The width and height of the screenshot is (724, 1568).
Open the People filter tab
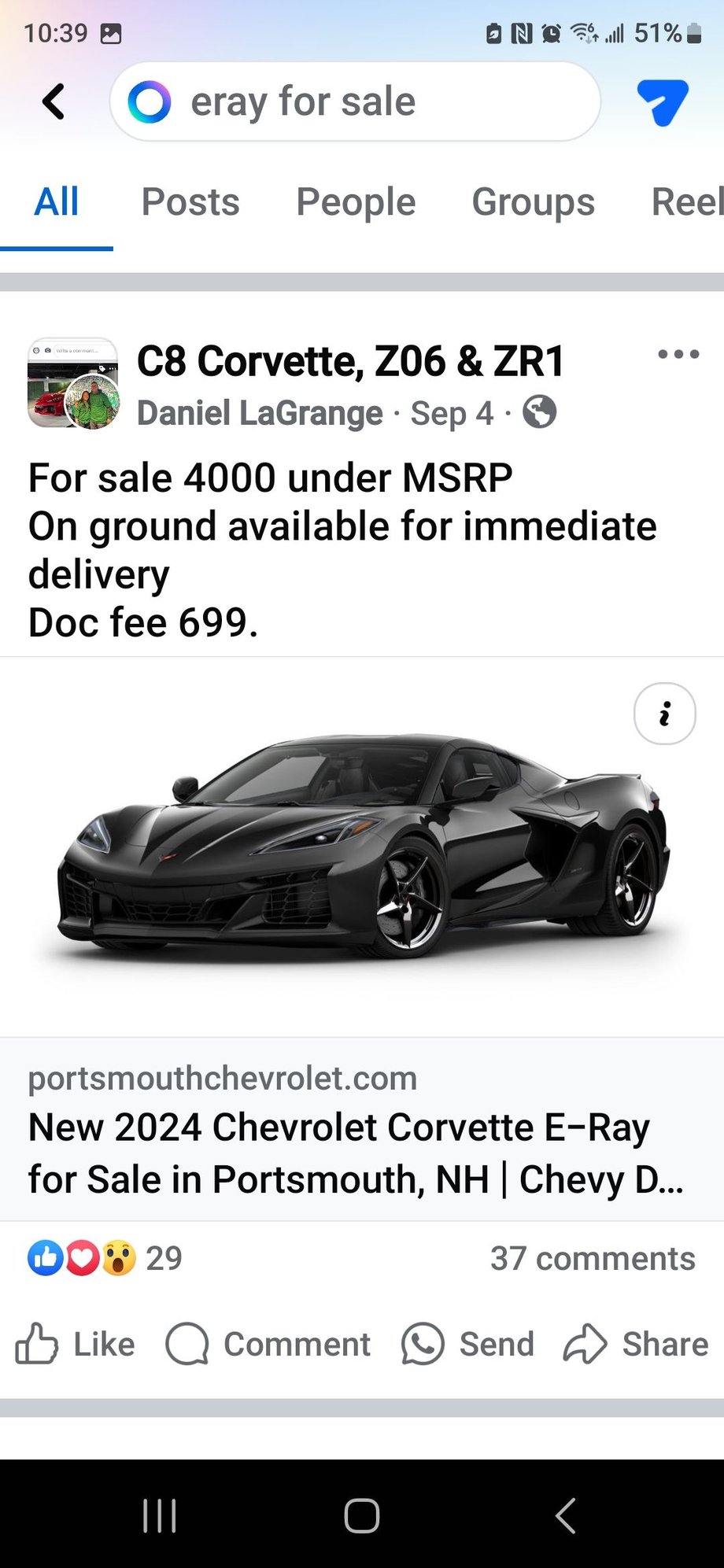356,202
